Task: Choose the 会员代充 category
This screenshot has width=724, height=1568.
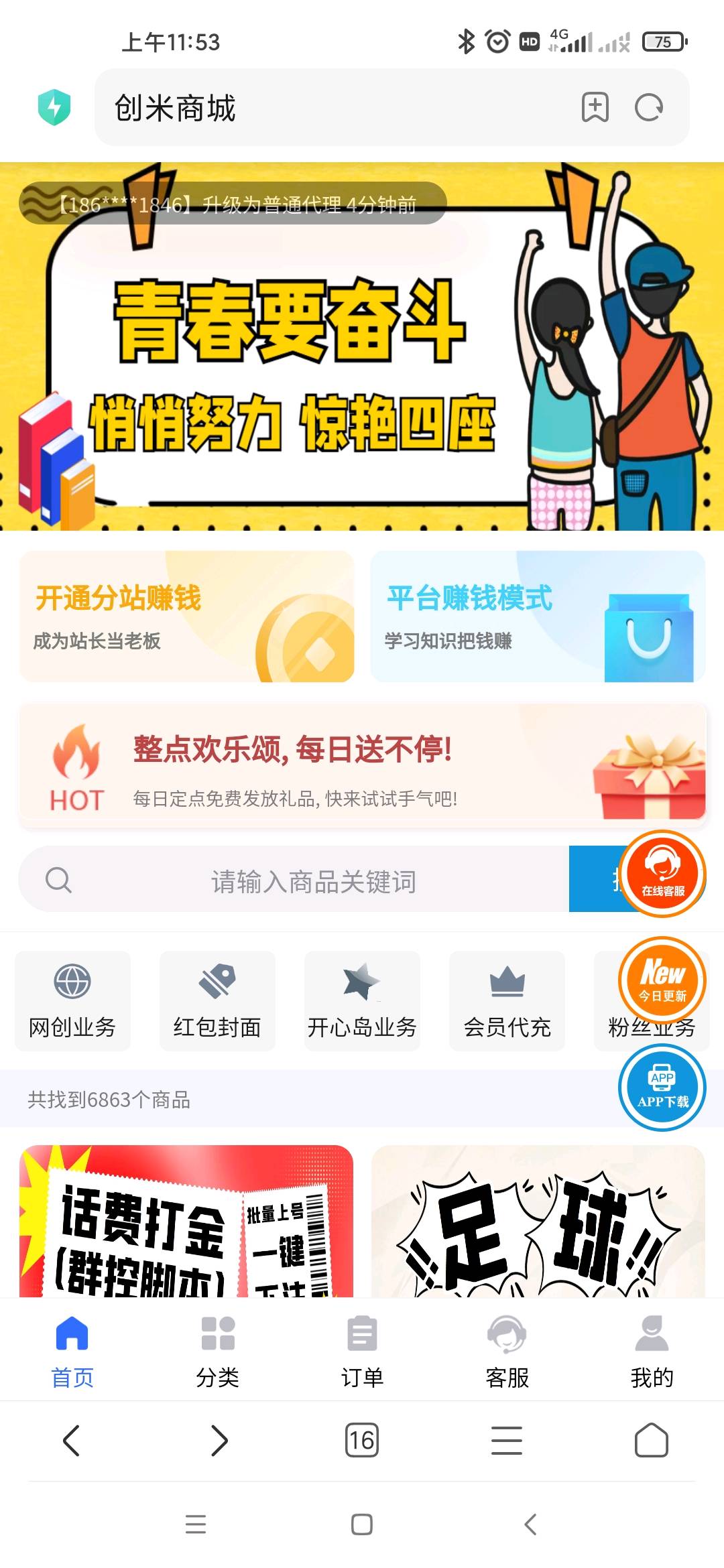Action: 507,1000
